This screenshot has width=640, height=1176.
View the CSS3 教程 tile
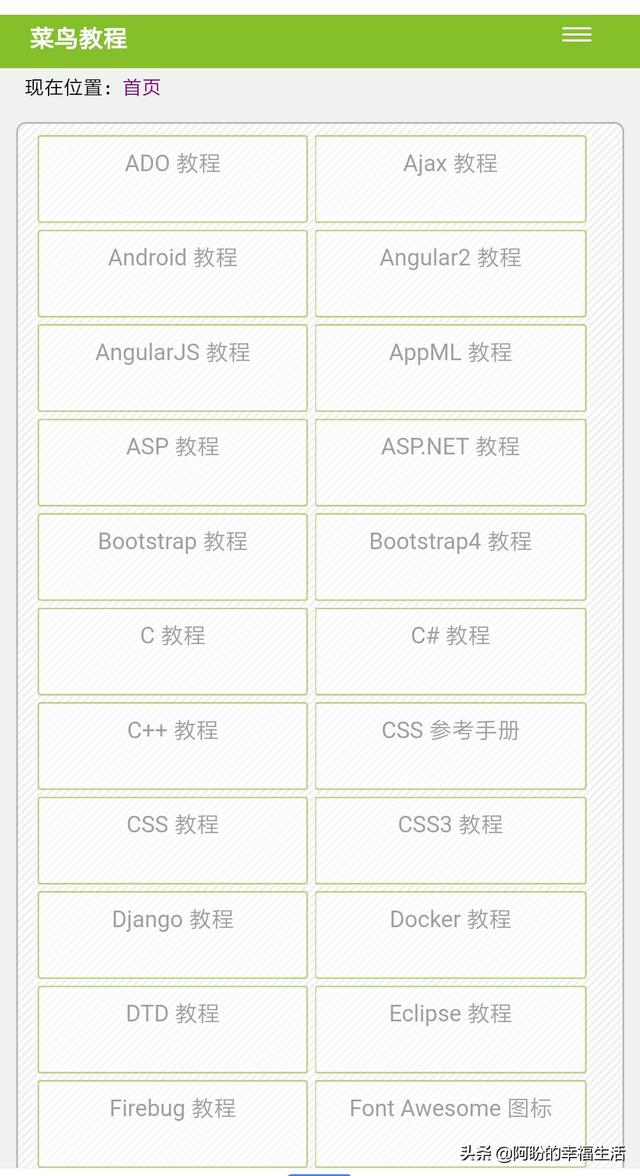(450, 841)
